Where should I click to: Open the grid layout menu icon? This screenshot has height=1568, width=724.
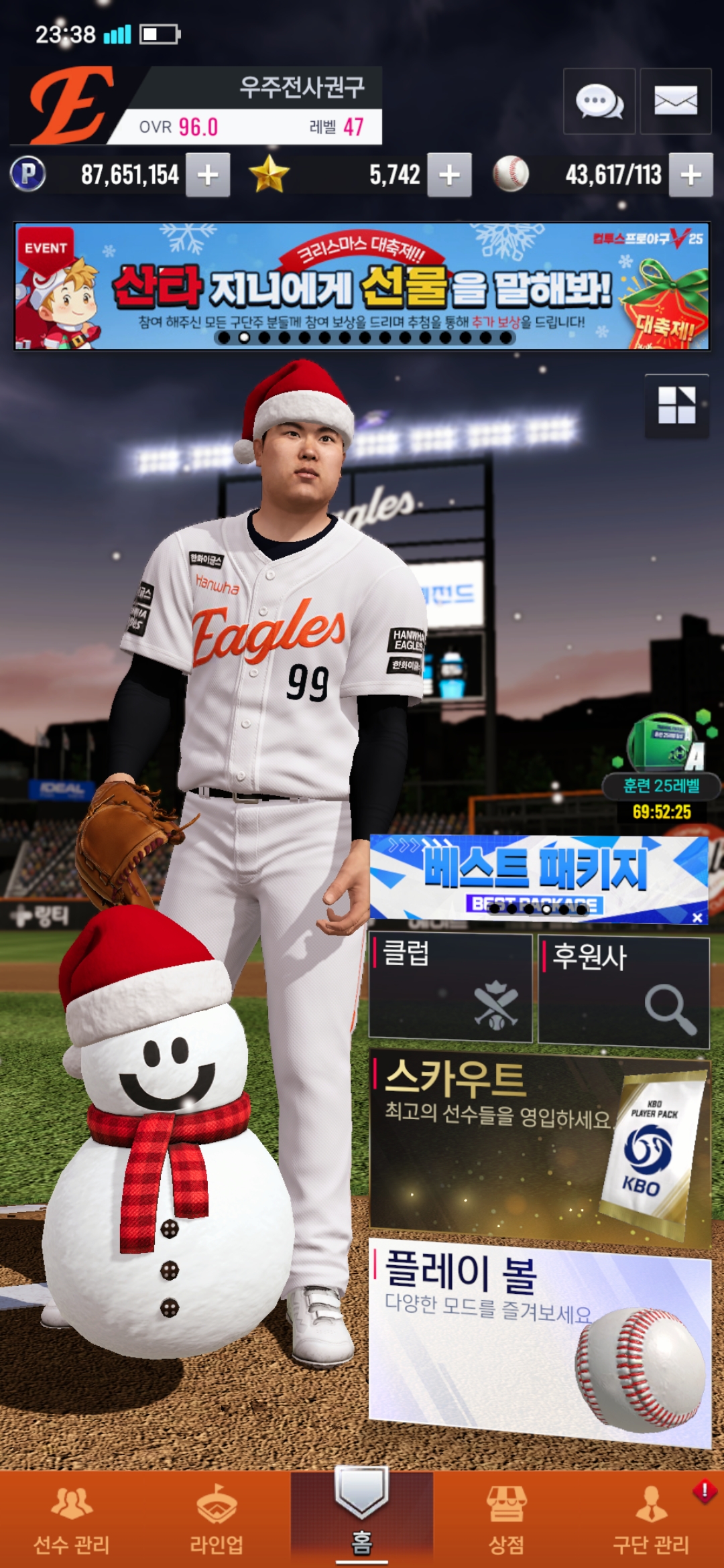point(676,405)
